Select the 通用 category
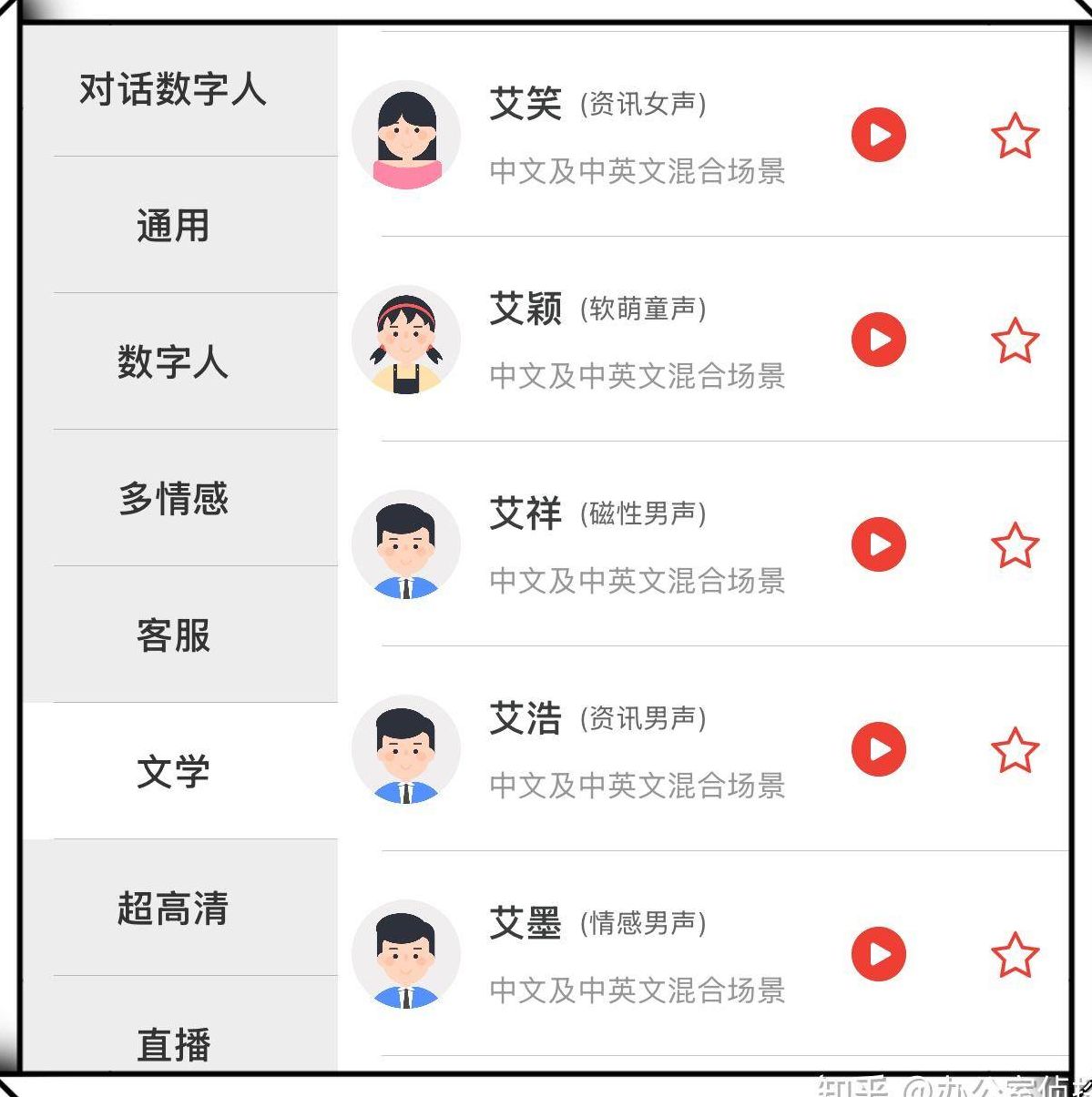The width and height of the screenshot is (1092, 1097). point(173,225)
